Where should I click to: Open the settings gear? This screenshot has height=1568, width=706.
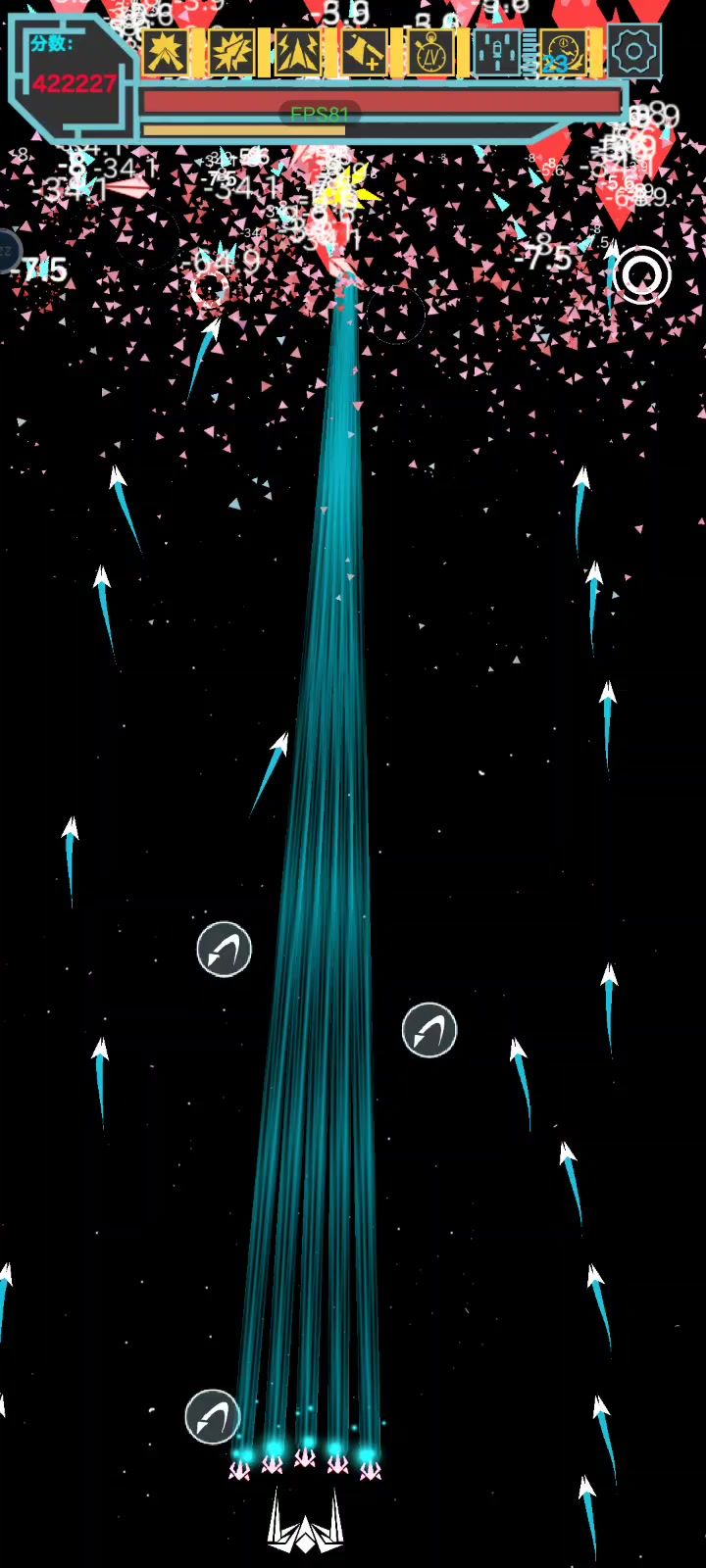(x=634, y=51)
